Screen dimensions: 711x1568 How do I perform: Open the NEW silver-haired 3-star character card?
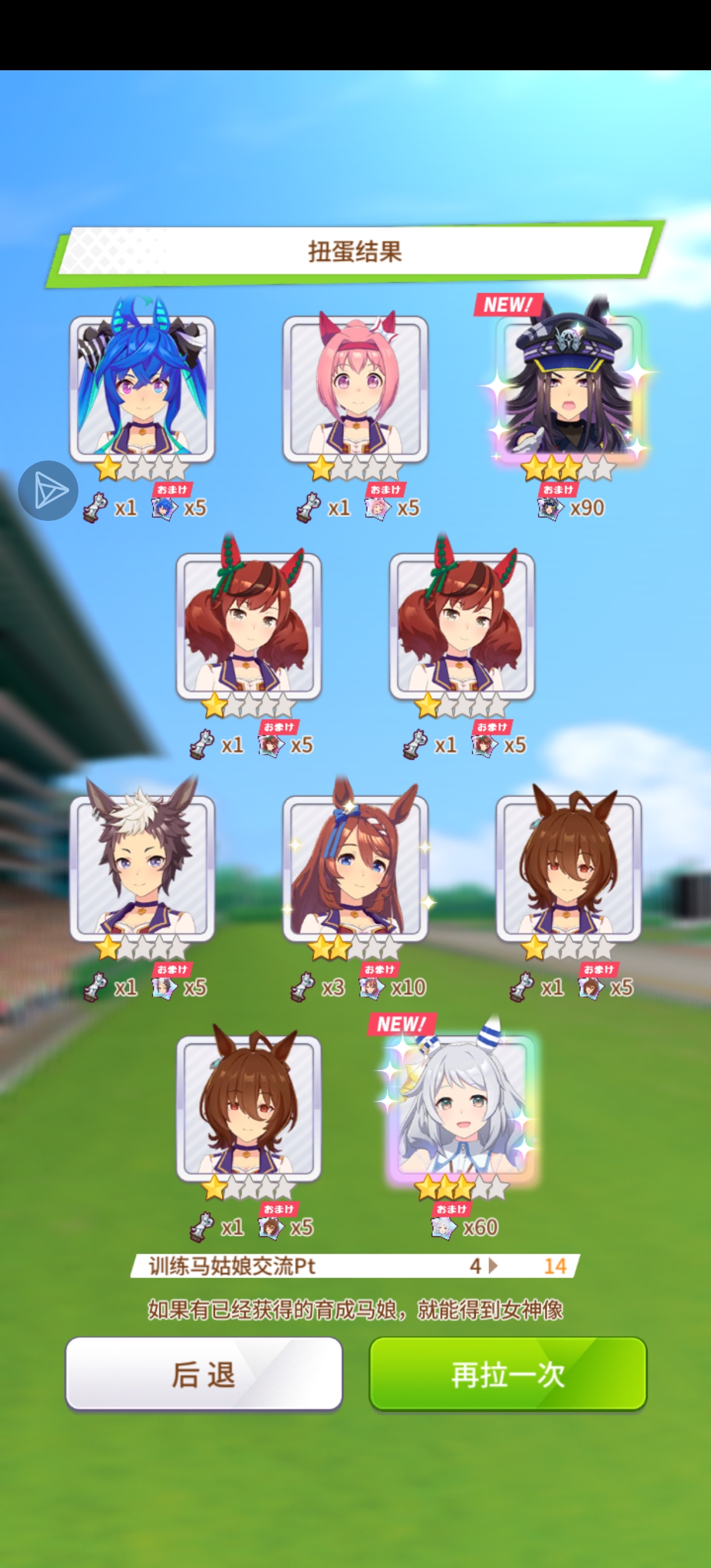462,1108
